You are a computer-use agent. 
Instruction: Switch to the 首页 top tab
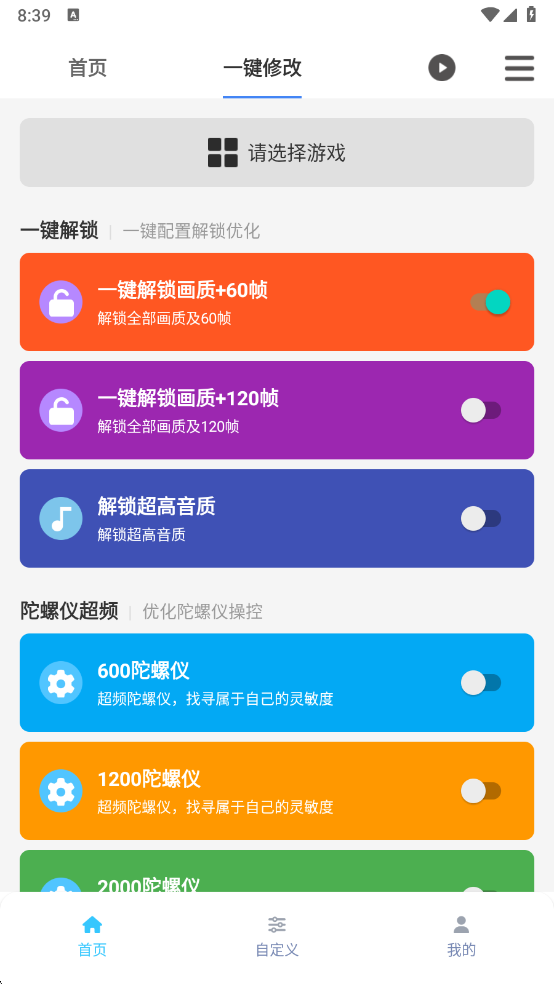(88, 68)
